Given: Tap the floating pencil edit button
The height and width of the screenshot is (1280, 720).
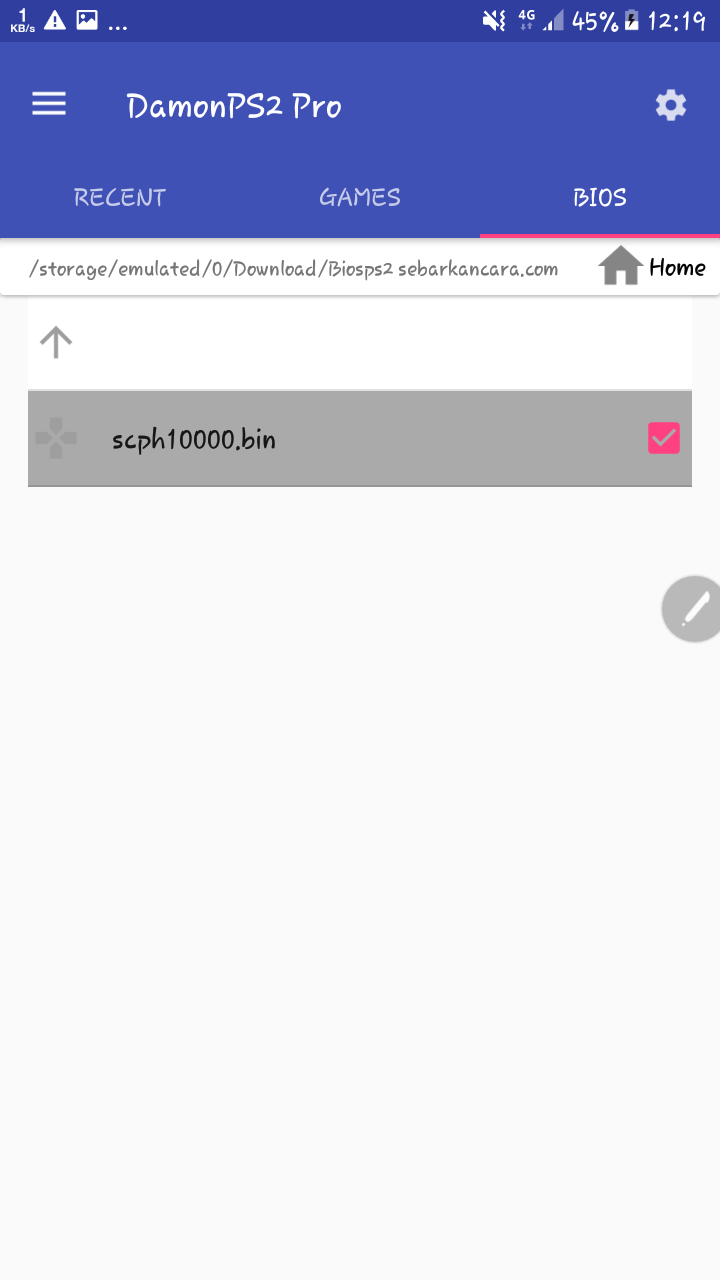Looking at the screenshot, I should (x=694, y=608).
